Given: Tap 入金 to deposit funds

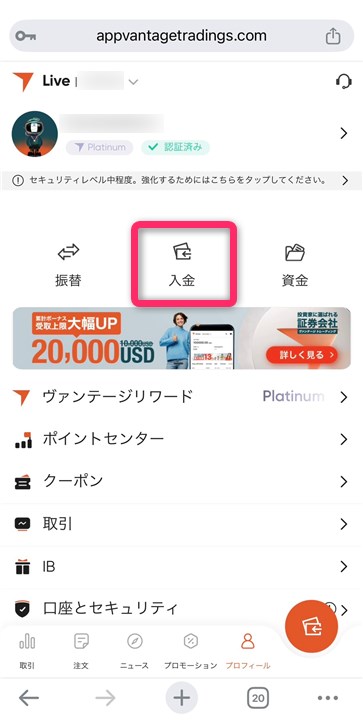Looking at the screenshot, I should tap(182, 265).
